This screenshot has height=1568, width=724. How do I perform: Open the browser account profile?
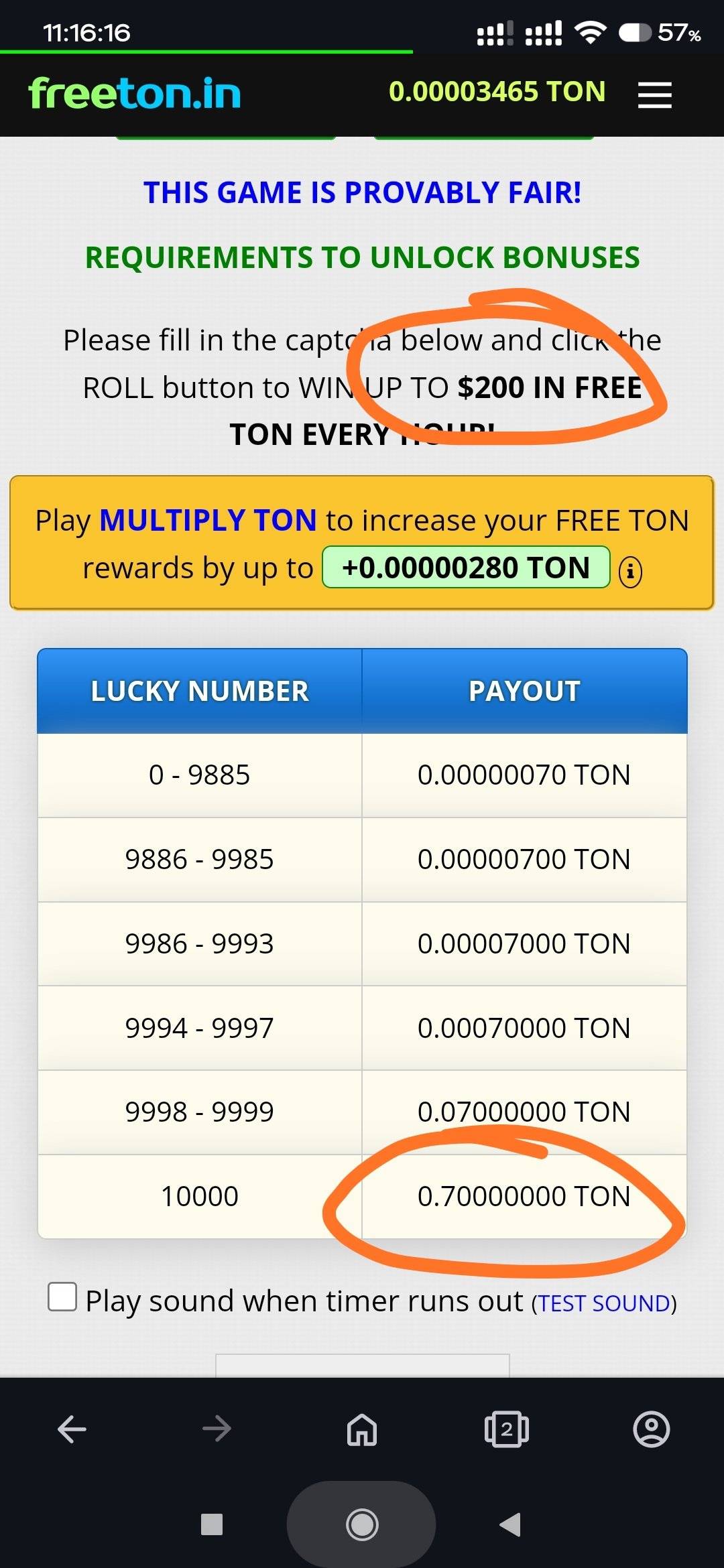click(x=651, y=1429)
